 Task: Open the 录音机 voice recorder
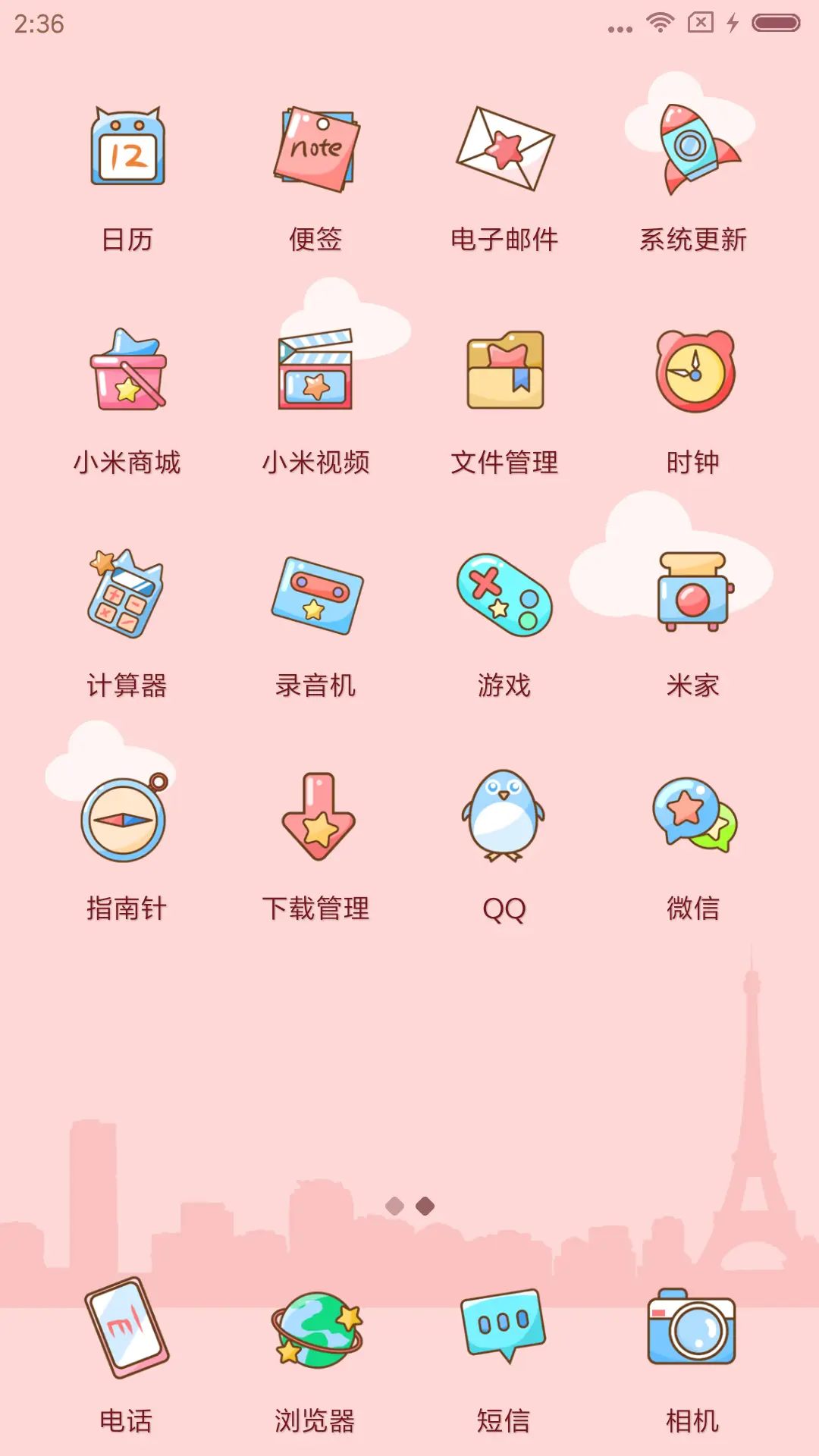pyautogui.click(x=317, y=595)
